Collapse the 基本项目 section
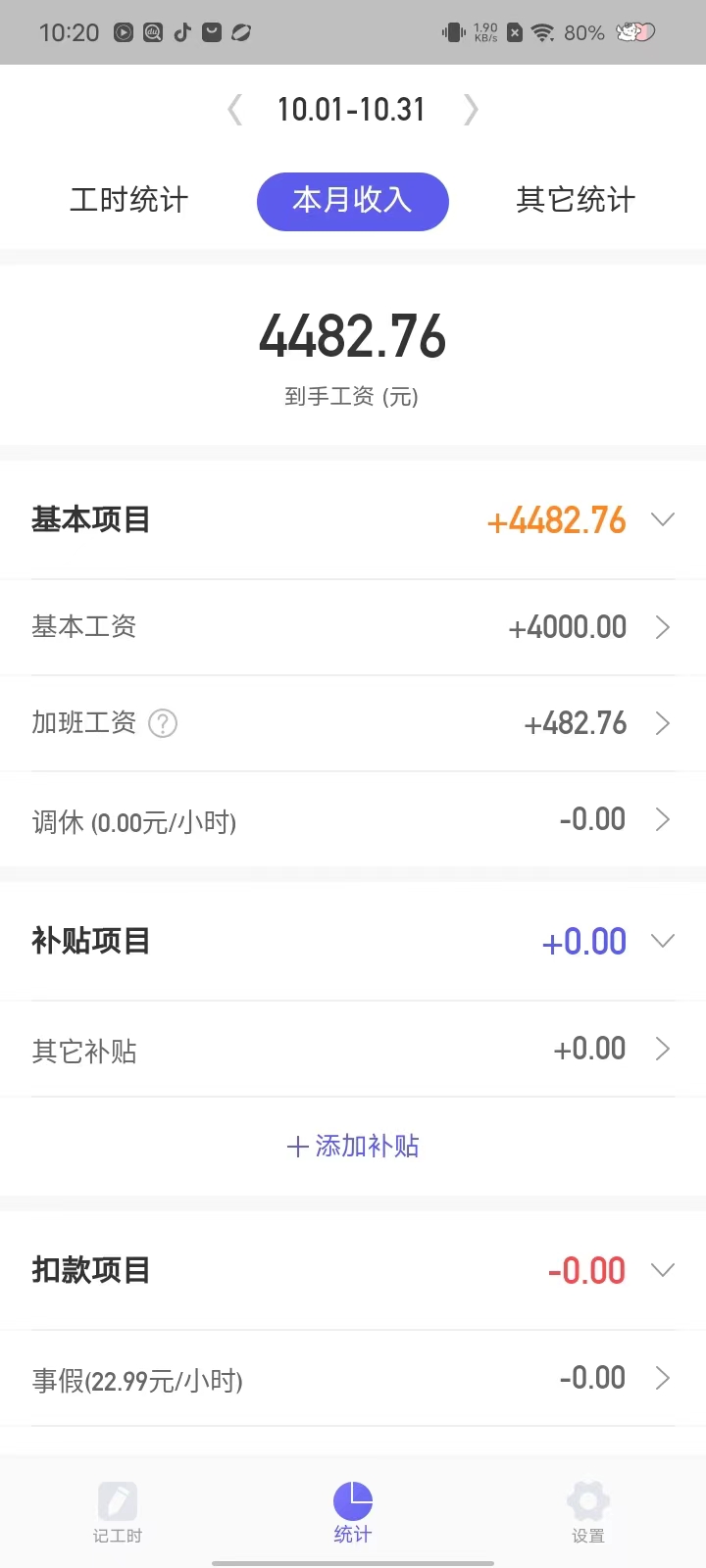The width and height of the screenshot is (706, 1568). pyautogui.click(x=663, y=519)
